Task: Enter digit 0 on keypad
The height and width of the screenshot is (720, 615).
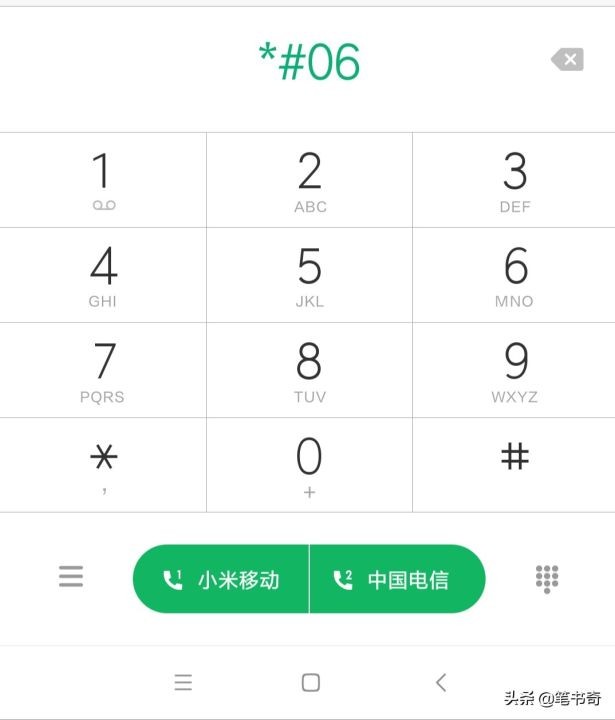Action: [x=309, y=464]
